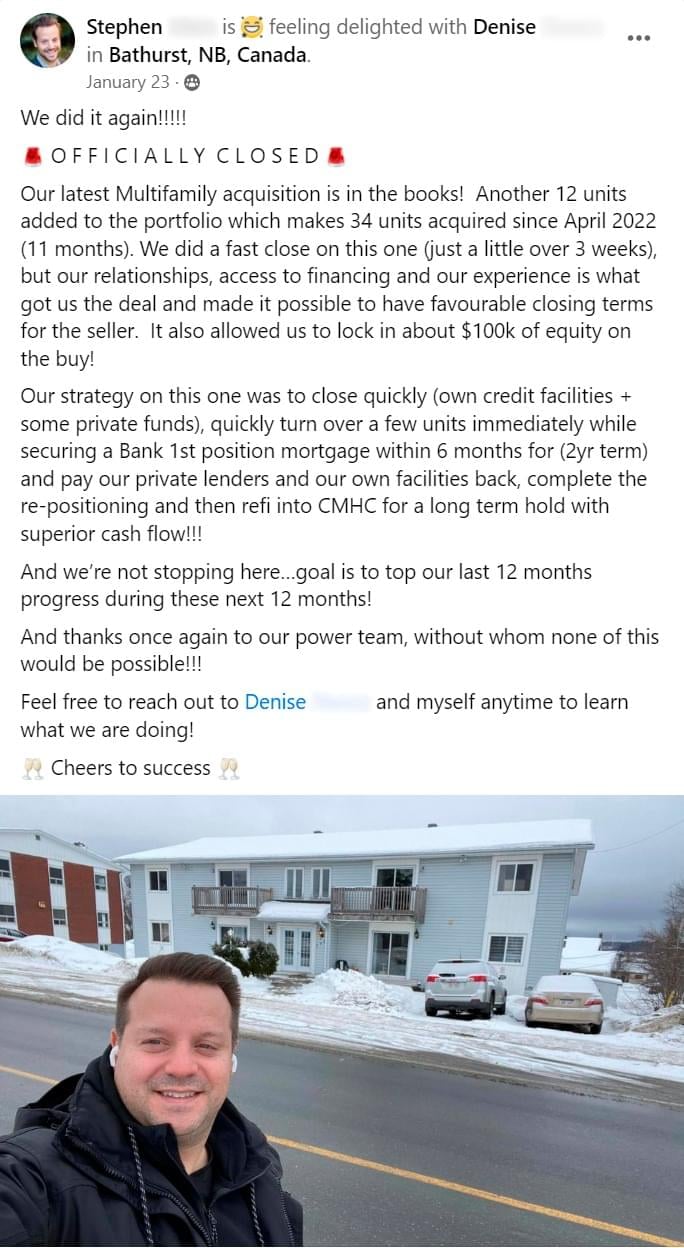
Task: Open the building selfie photo full screen
Action: click(342, 1020)
